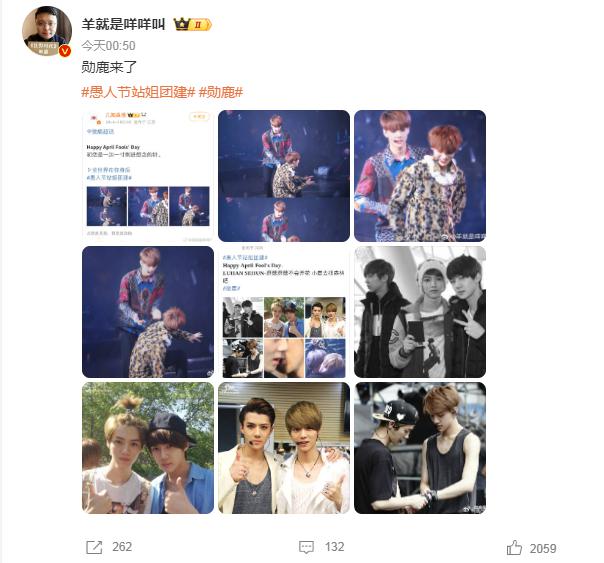
Task: Open the profile picture of 羊就是咩咩叫
Action: (47, 31)
